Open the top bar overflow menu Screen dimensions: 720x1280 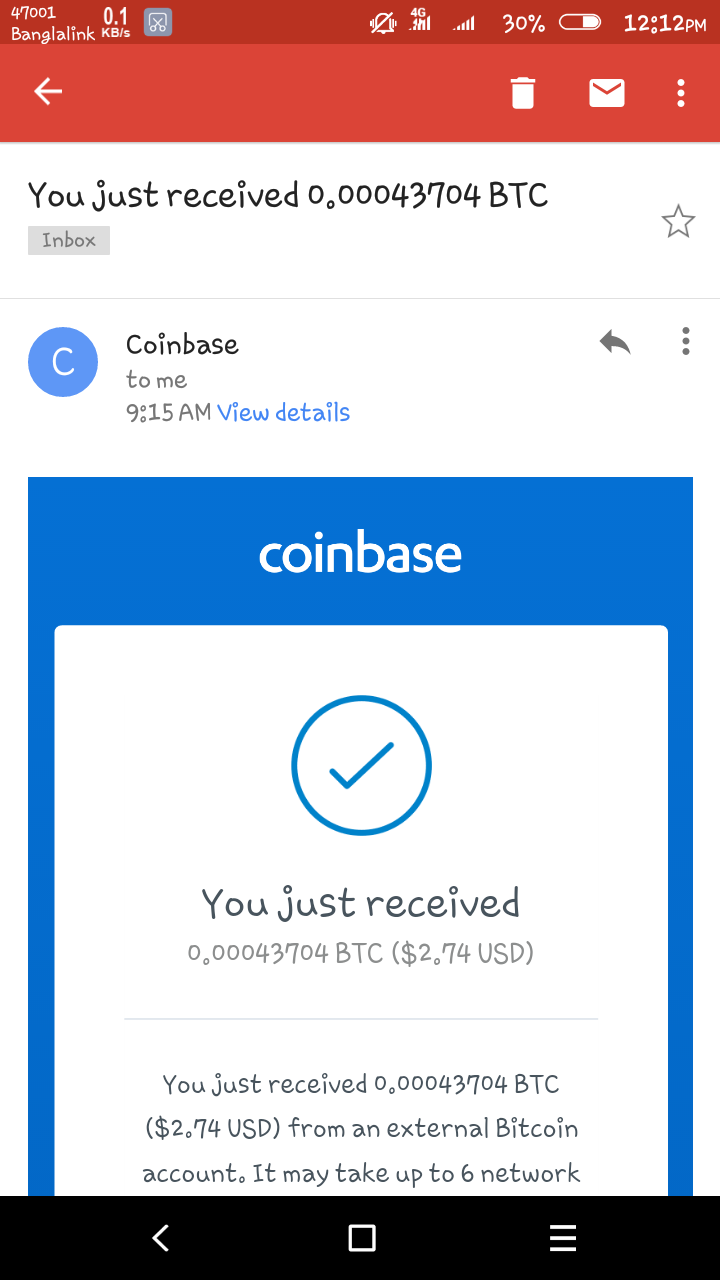click(x=681, y=93)
